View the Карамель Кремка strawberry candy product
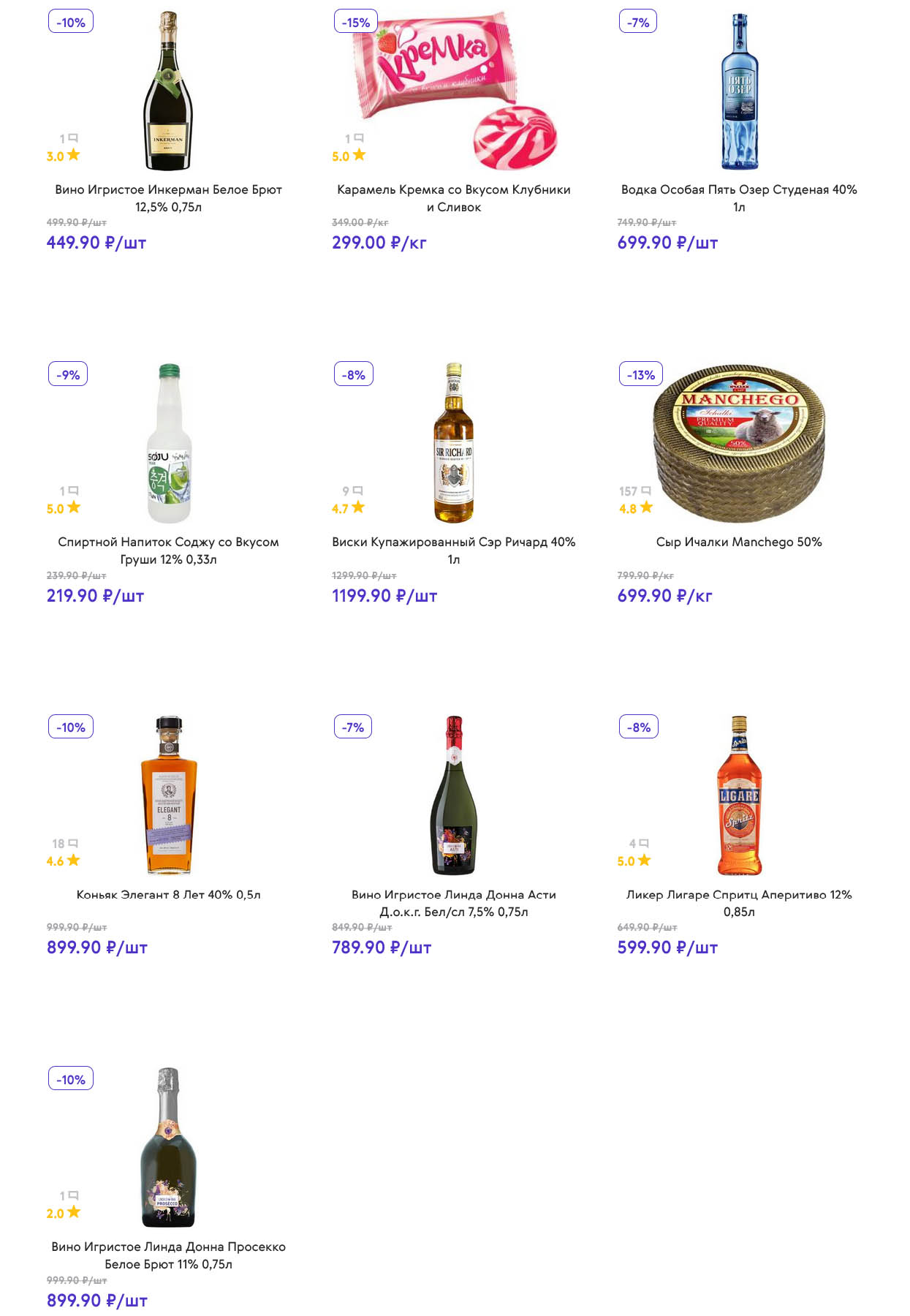The height and width of the screenshot is (1316, 910). click(x=453, y=197)
